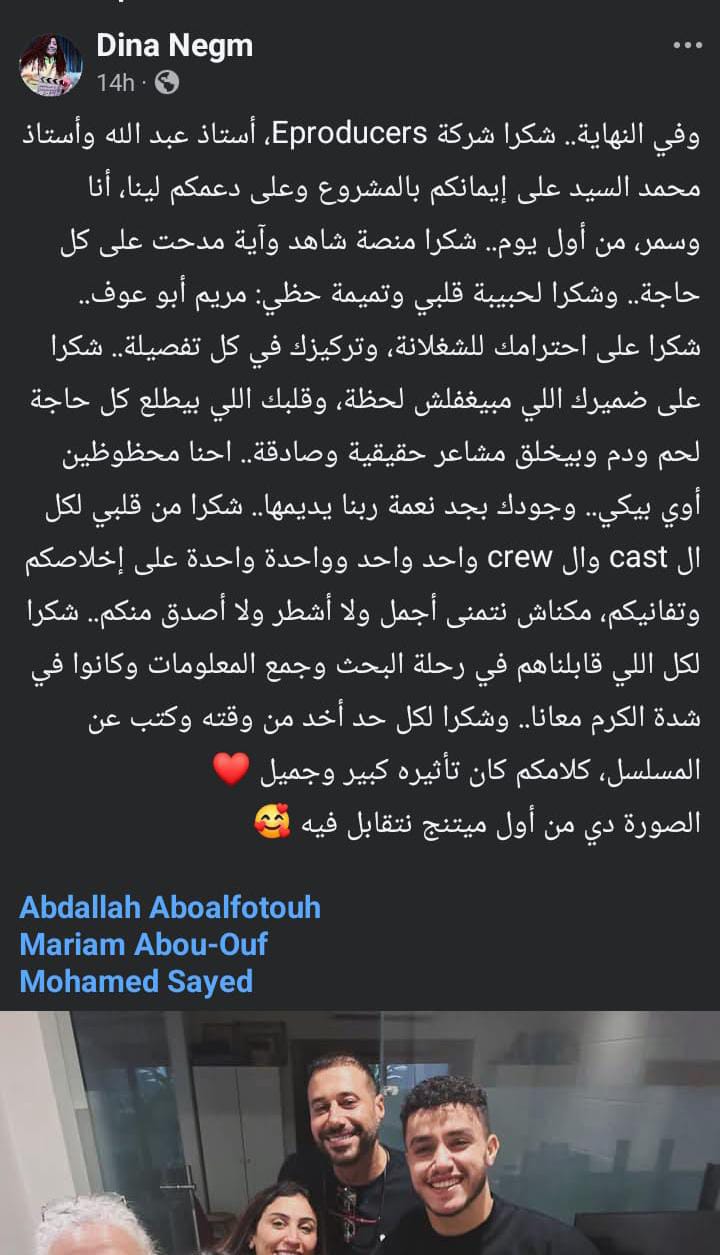
Task: Open Dina Negm's profile picture
Action: 51,65
